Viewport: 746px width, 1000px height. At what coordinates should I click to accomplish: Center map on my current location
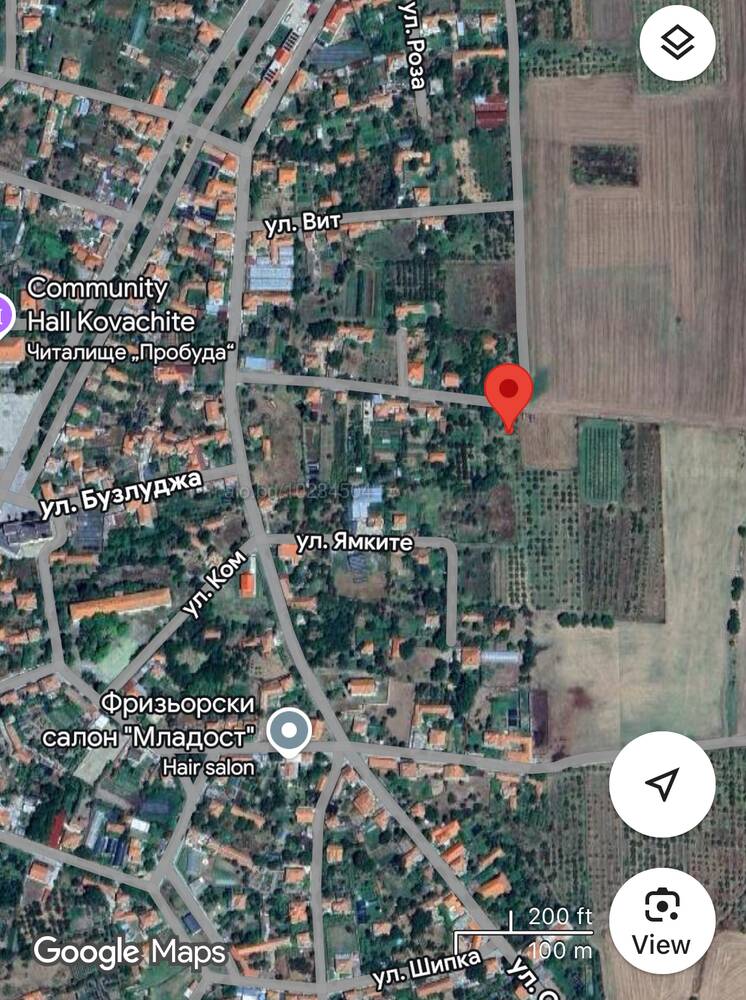point(662,783)
